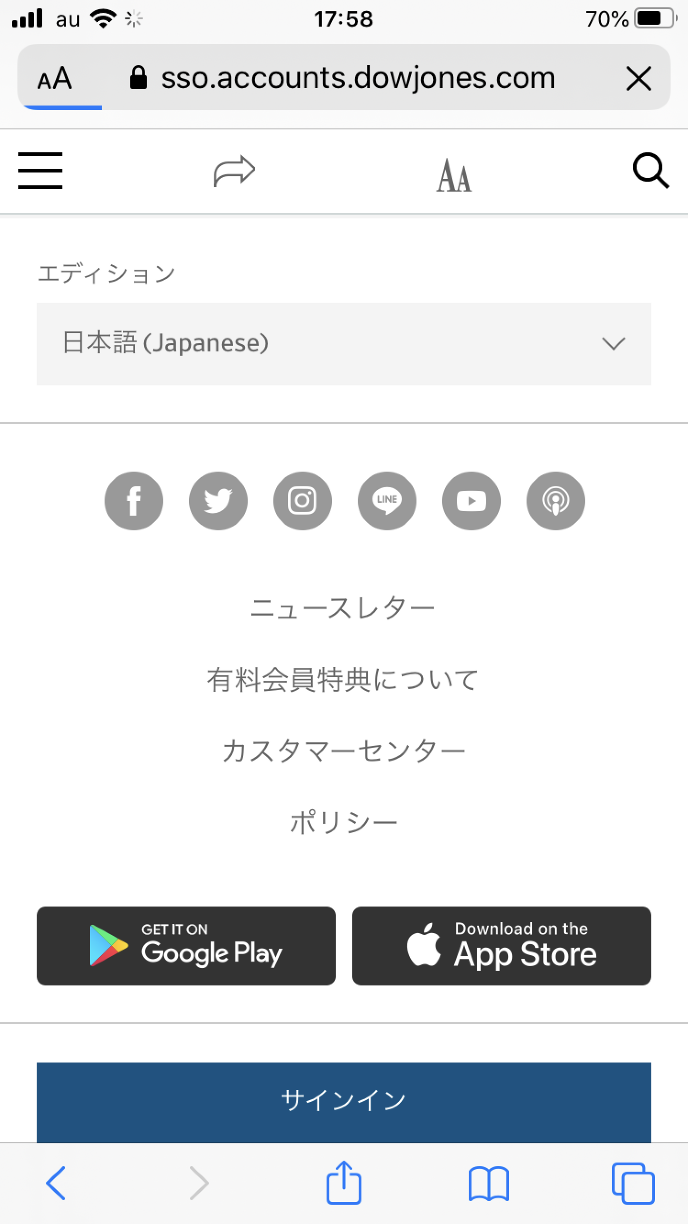Go to the Instagram account
Image resolution: width=688 pixels, height=1224 pixels.
point(302,500)
